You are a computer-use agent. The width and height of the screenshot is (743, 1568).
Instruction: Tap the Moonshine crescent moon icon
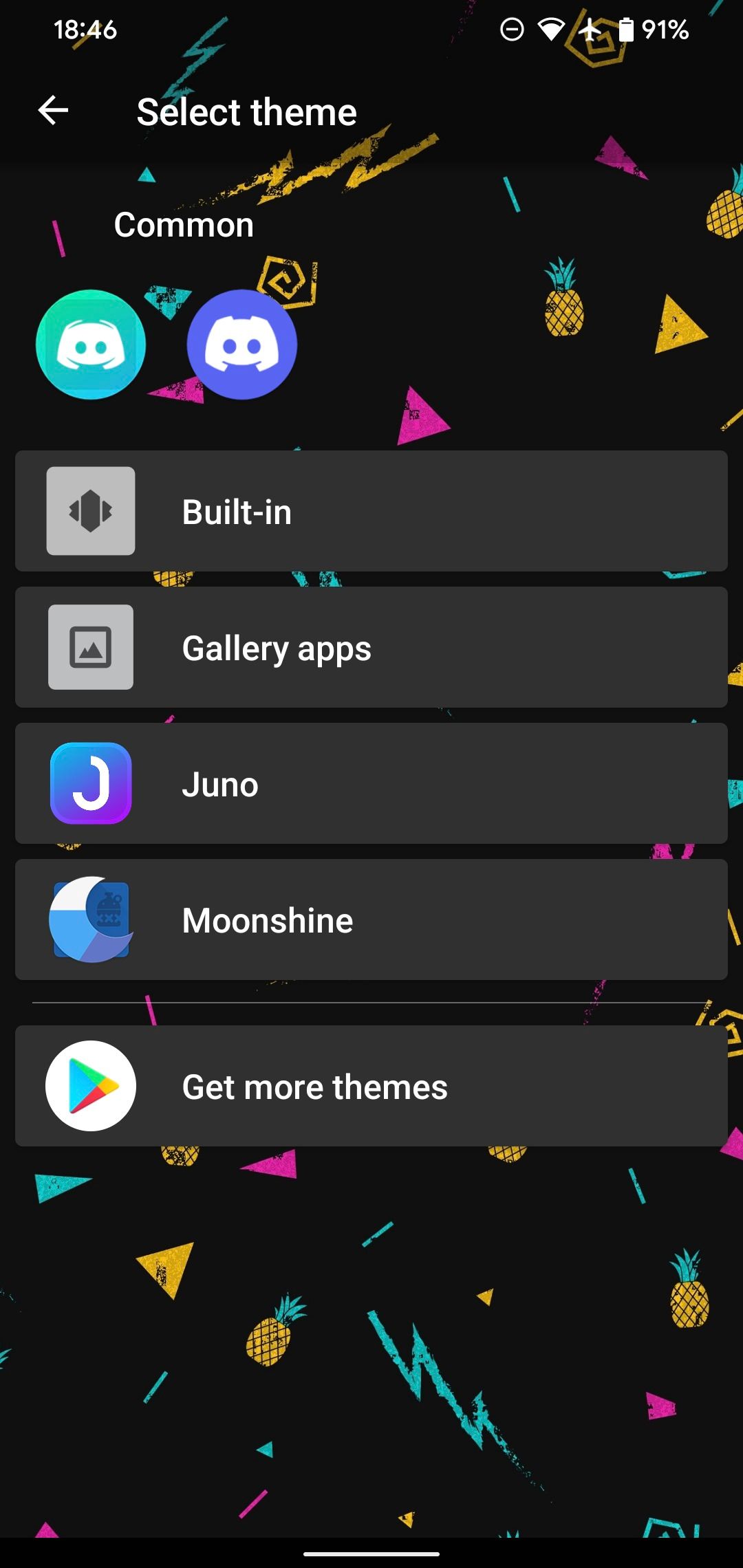[x=90, y=919]
